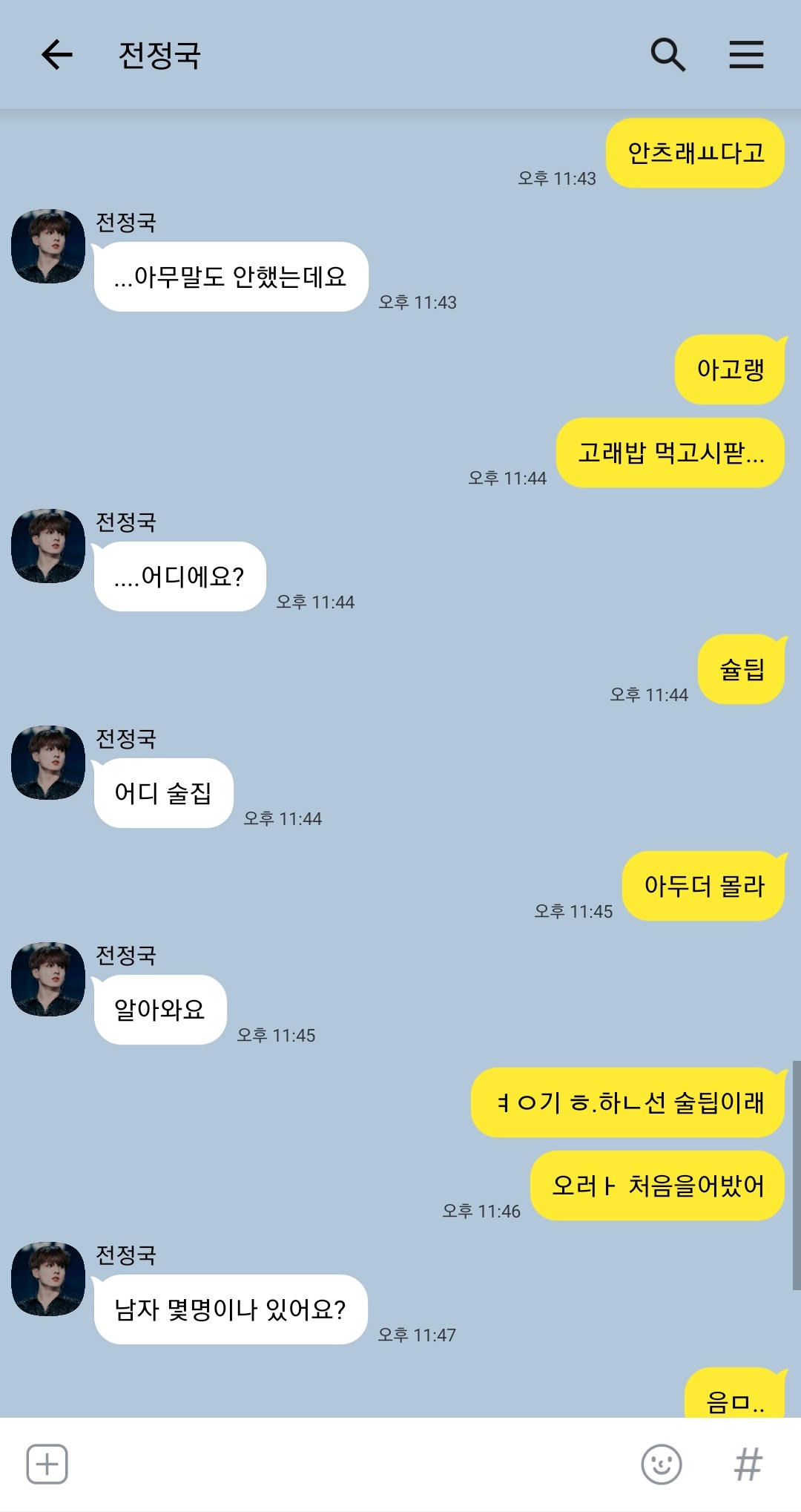Tap the hashtag search icon
This screenshot has width=801, height=1512.
tap(748, 1464)
